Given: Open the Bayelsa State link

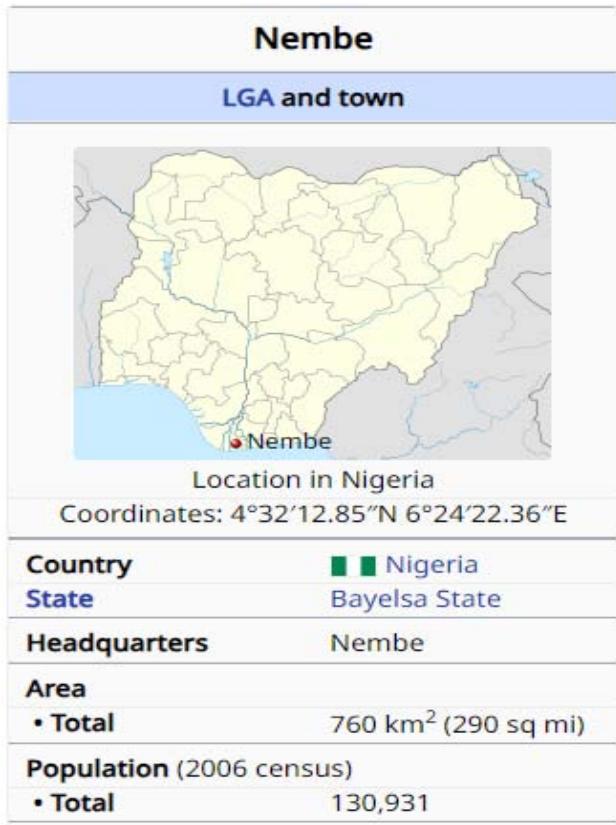Looking at the screenshot, I should point(415,600).
